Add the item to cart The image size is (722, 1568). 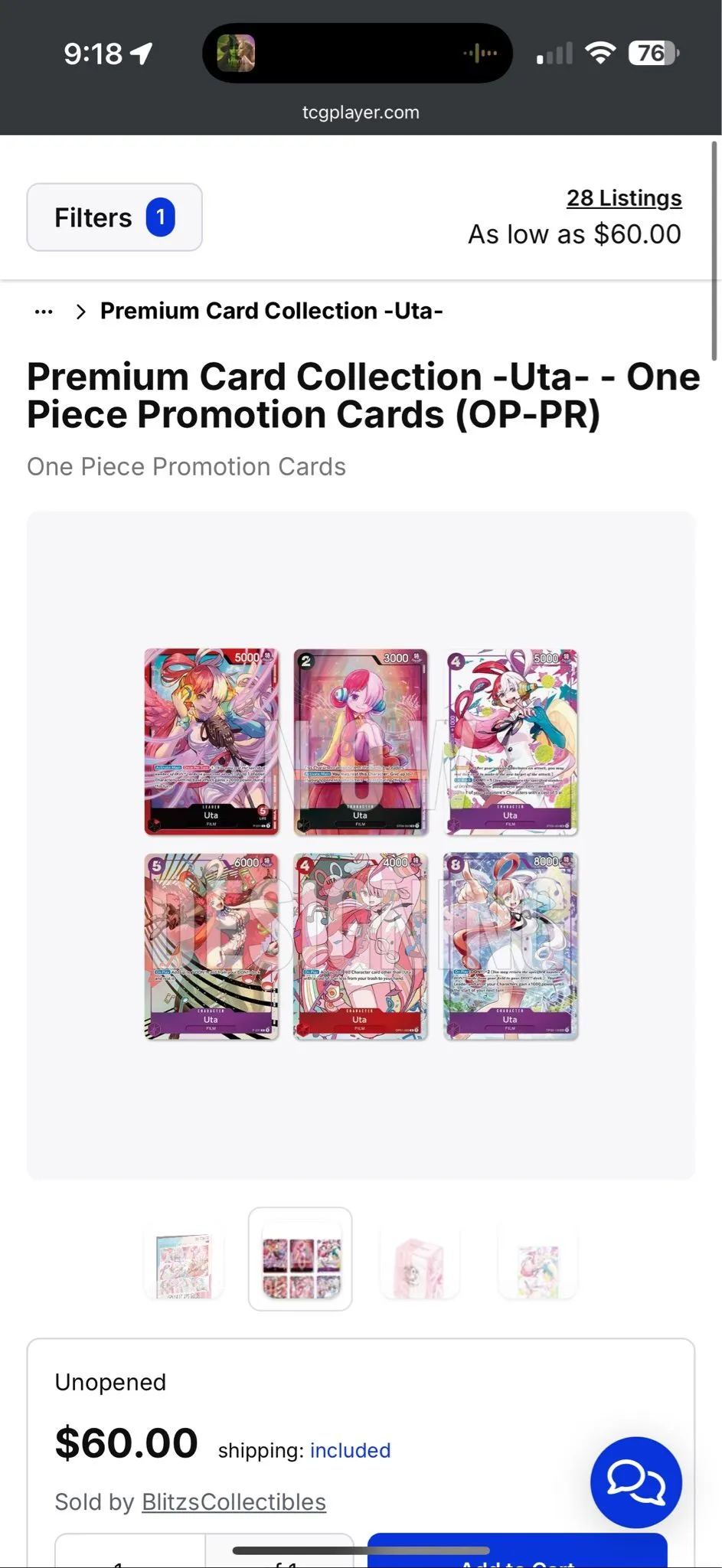518,1550
